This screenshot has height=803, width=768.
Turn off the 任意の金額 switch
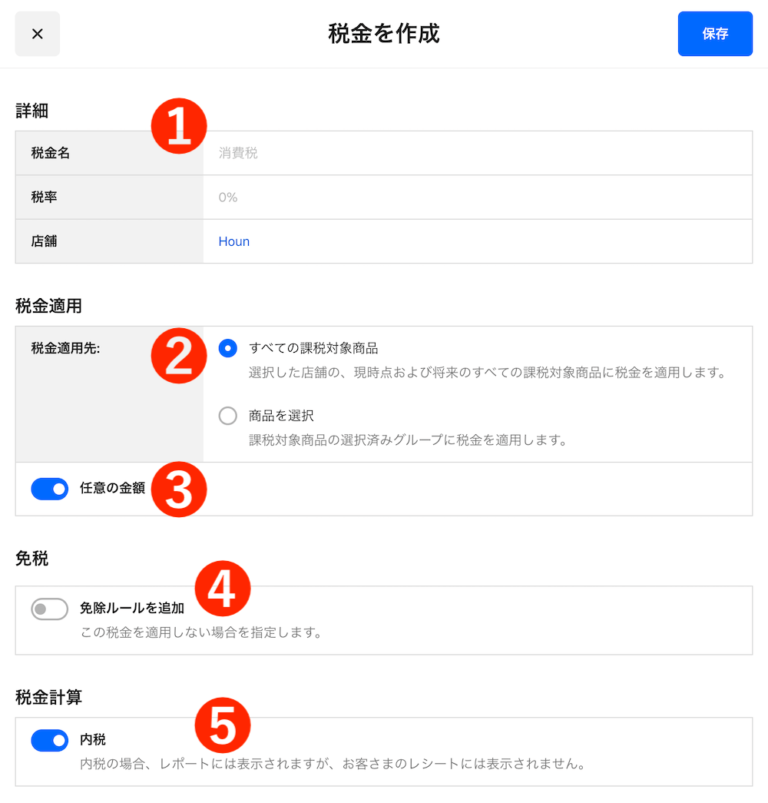click(x=50, y=489)
